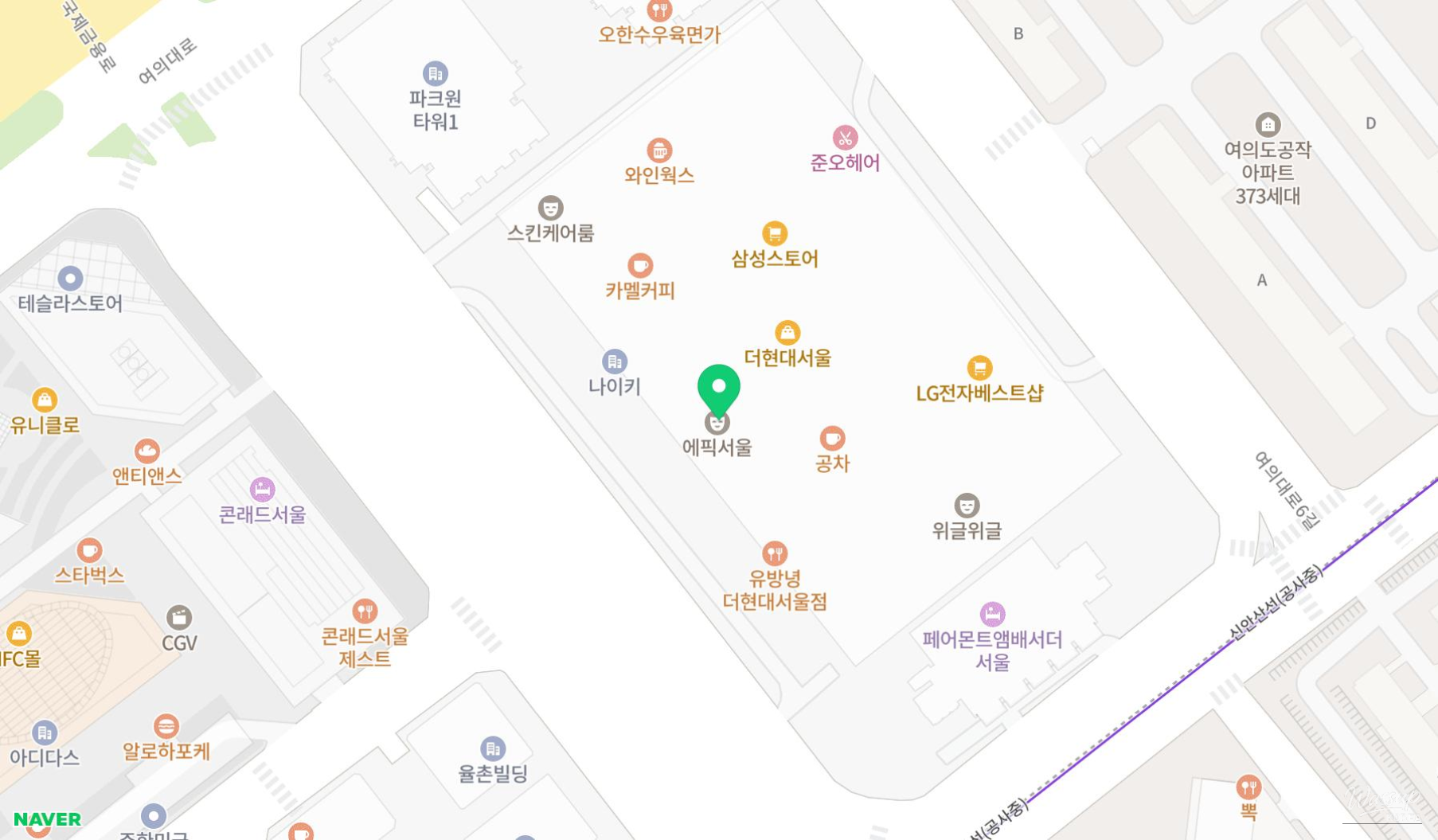Tap the 여의도공작아파트 apartment marker

pyautogui.click(x=1268, y=125)
